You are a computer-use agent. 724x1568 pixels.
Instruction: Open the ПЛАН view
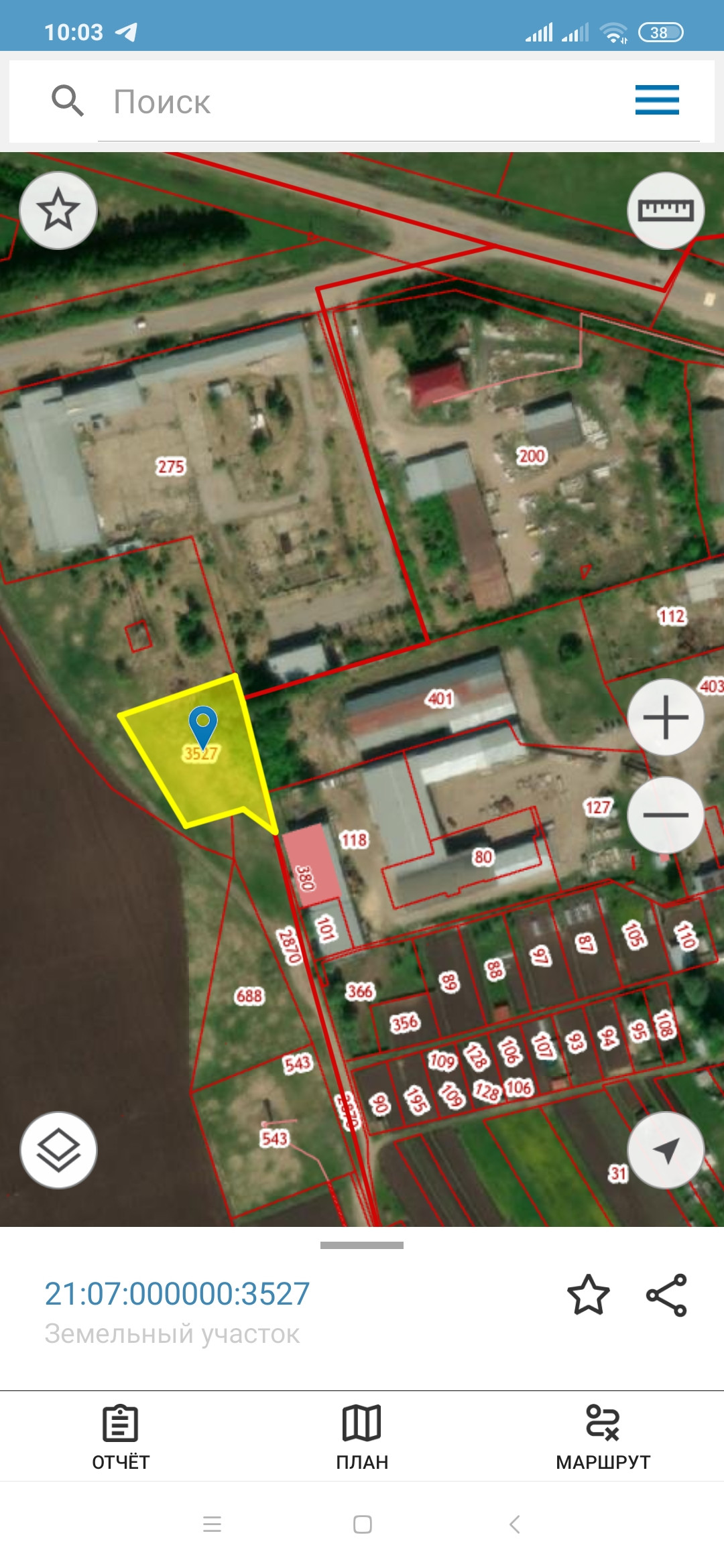[x=362, y=1437]
